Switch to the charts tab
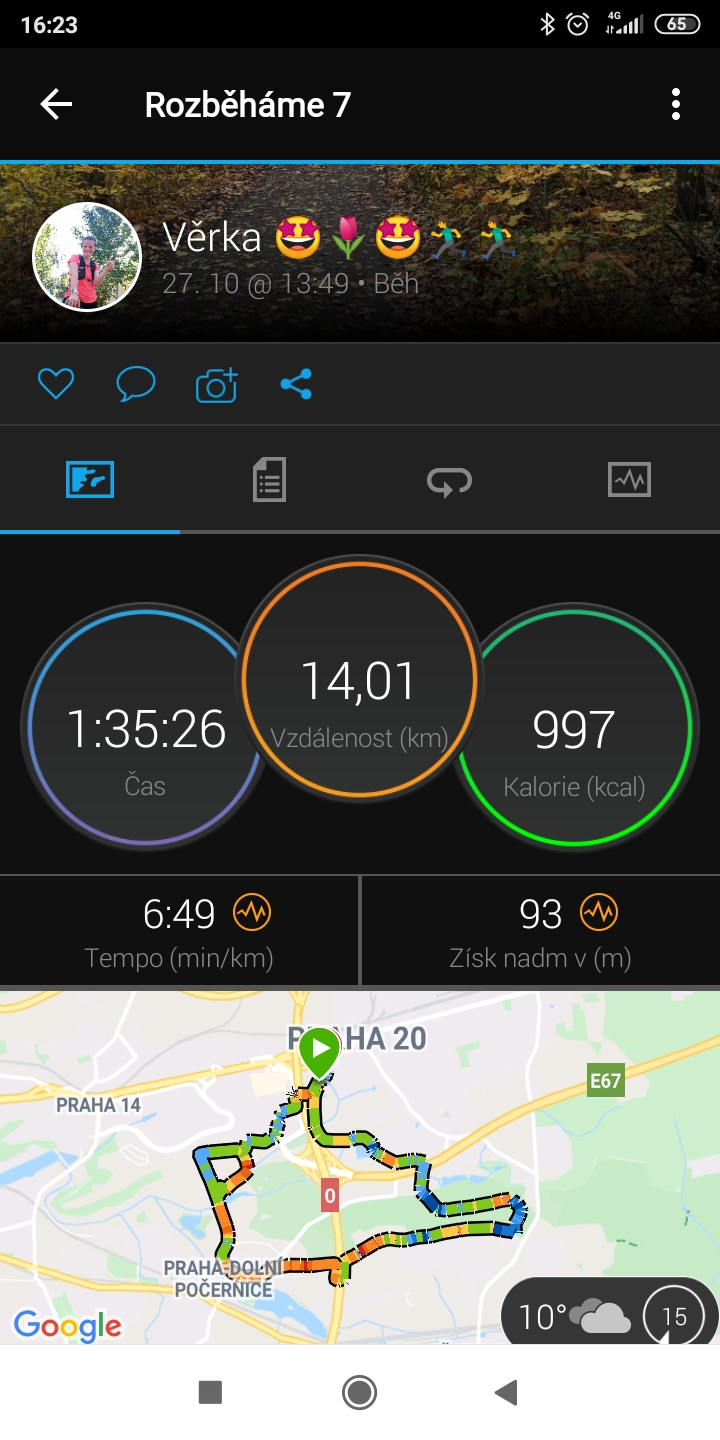The height and width of the screenshot is (1440, 720). point(629,480)
